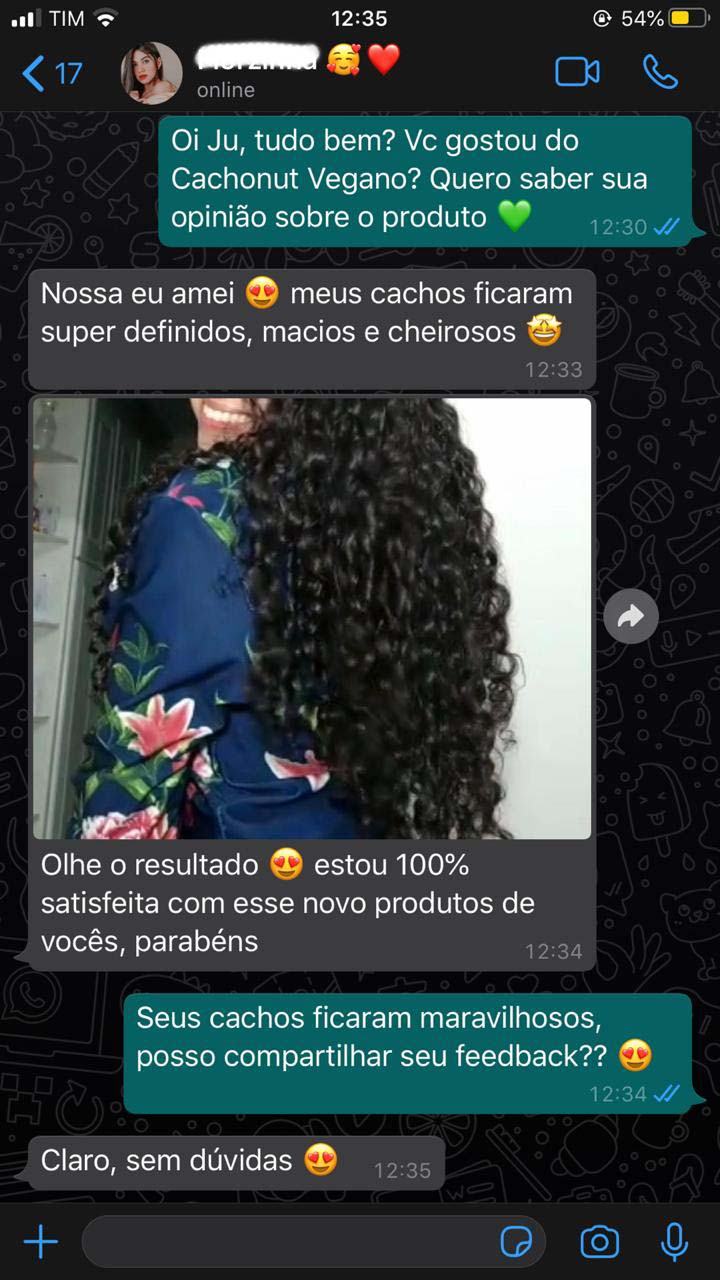Open the curly hair photo
The width and height of the screenshot is (720, 1280).
click(312, 618)
